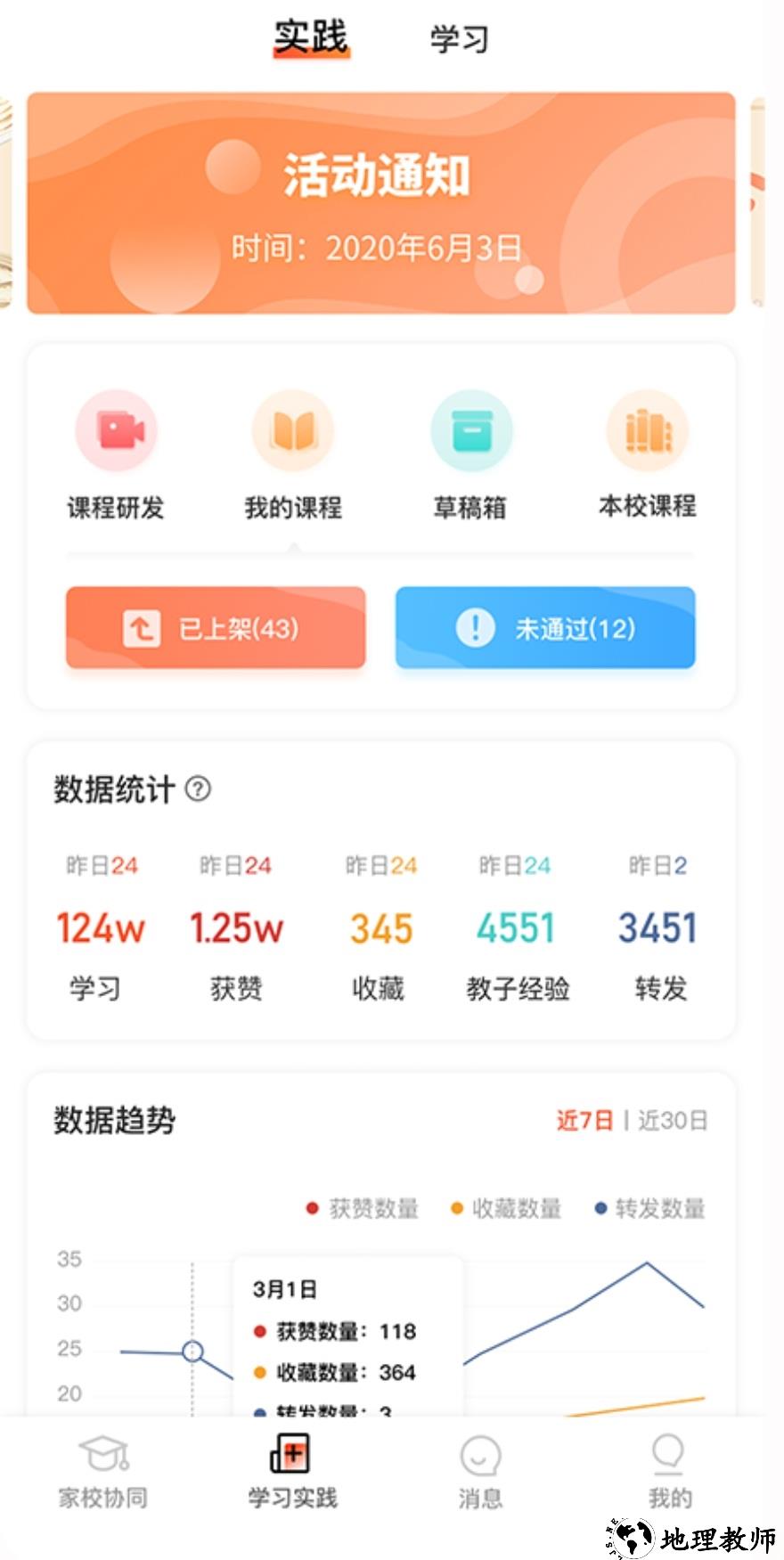Screen dimensions: 784x1560
Task: Switch the trend range to 近30日
Action: click(673, 1120)
